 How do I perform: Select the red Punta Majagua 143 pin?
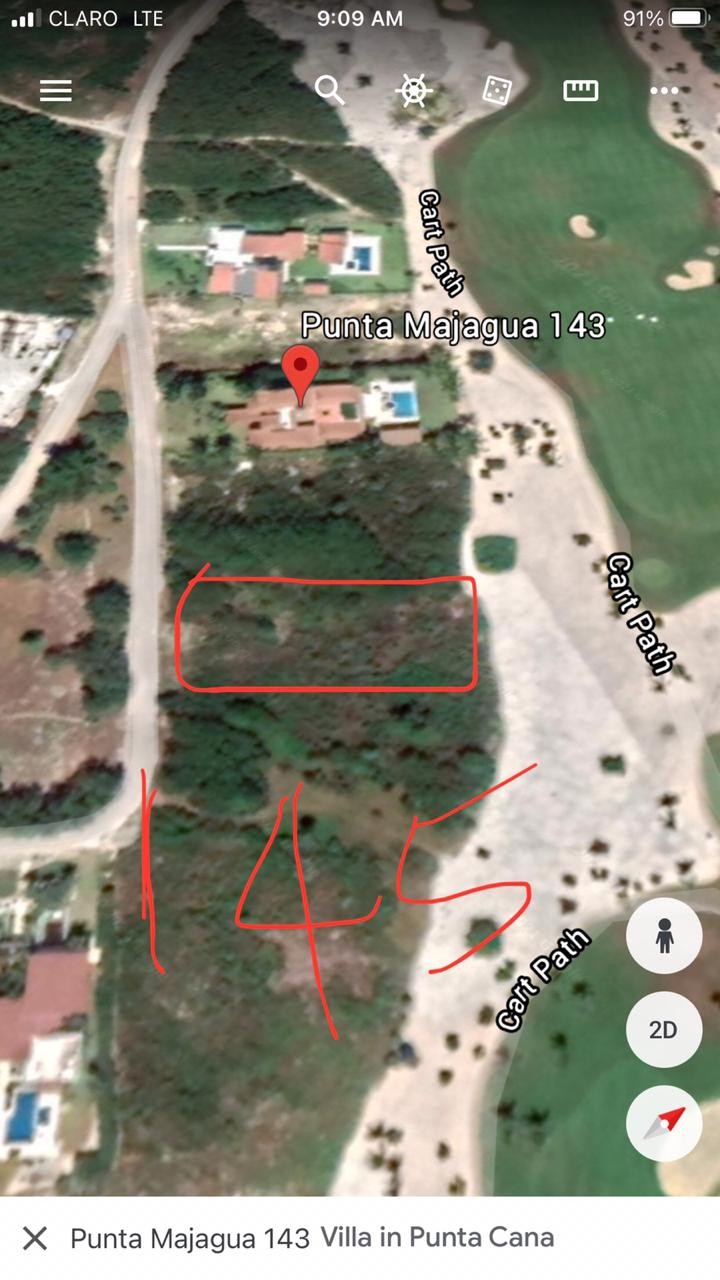(x=300, y=372)
